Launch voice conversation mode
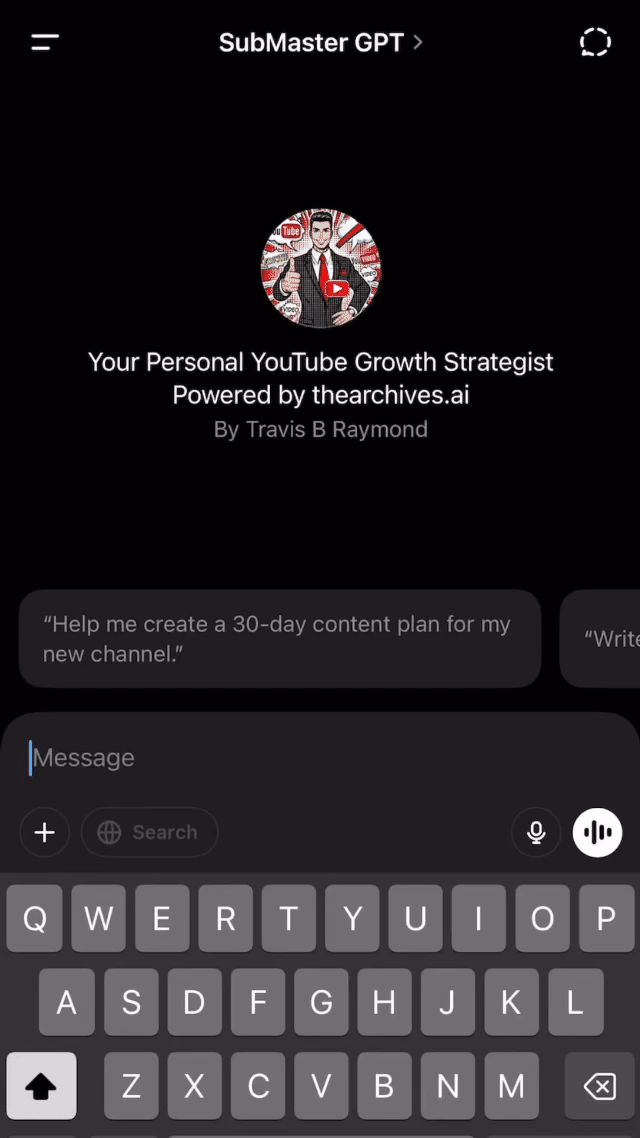640x1138 pixels. [597, 832]
